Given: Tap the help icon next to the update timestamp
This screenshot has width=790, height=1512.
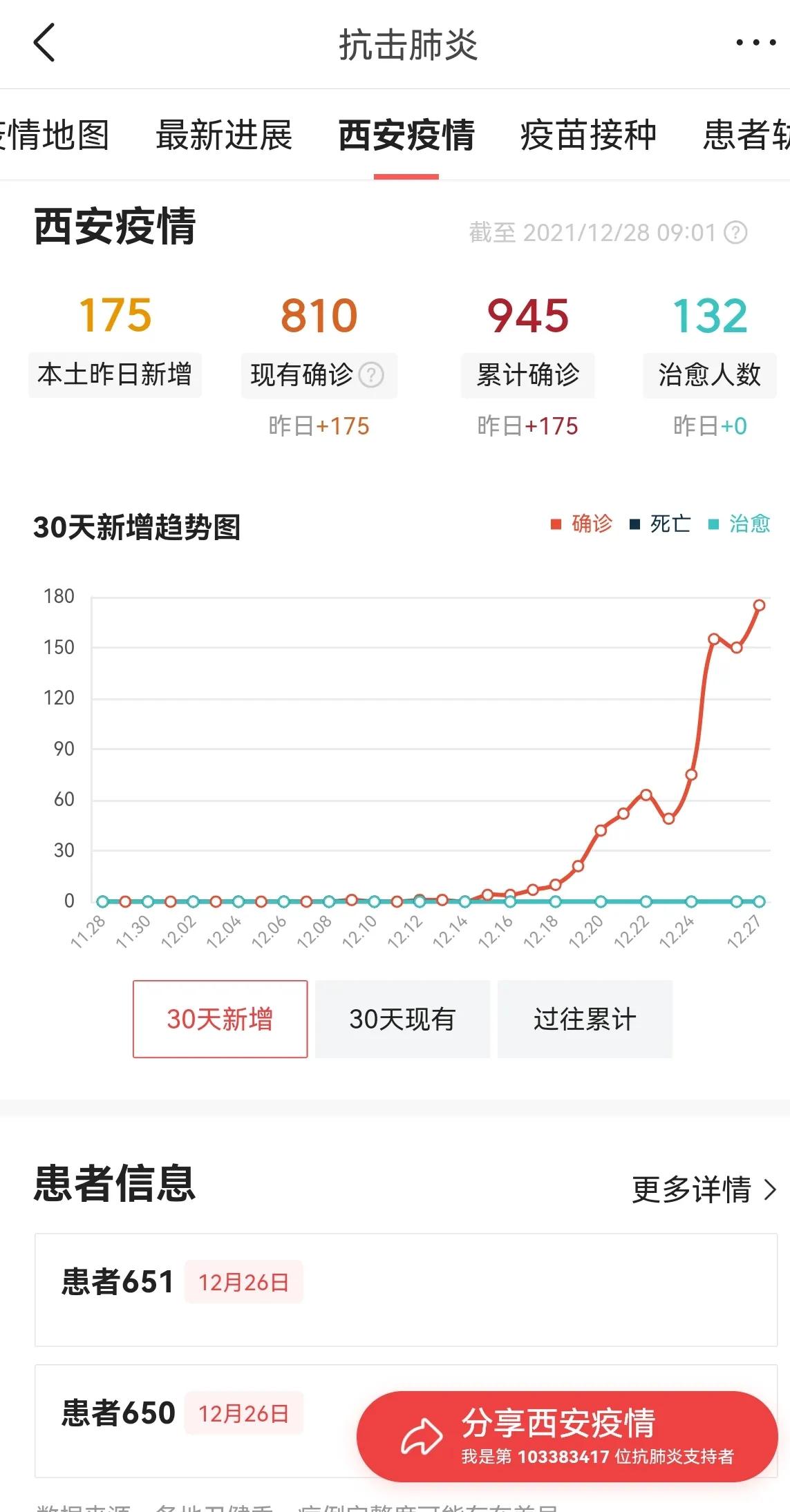Looking at the screenshot, I should 735,233.
